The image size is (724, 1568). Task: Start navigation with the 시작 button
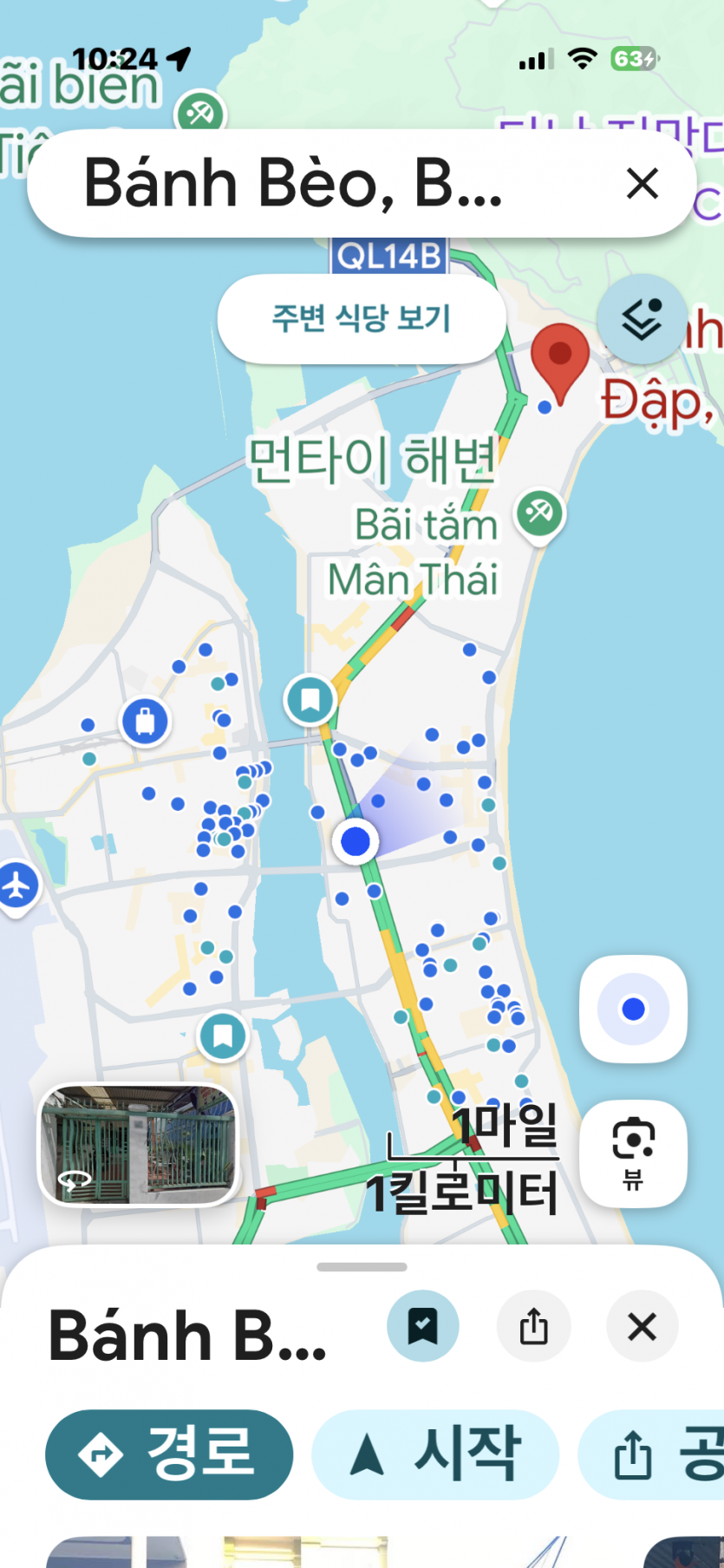point(435,1454)
